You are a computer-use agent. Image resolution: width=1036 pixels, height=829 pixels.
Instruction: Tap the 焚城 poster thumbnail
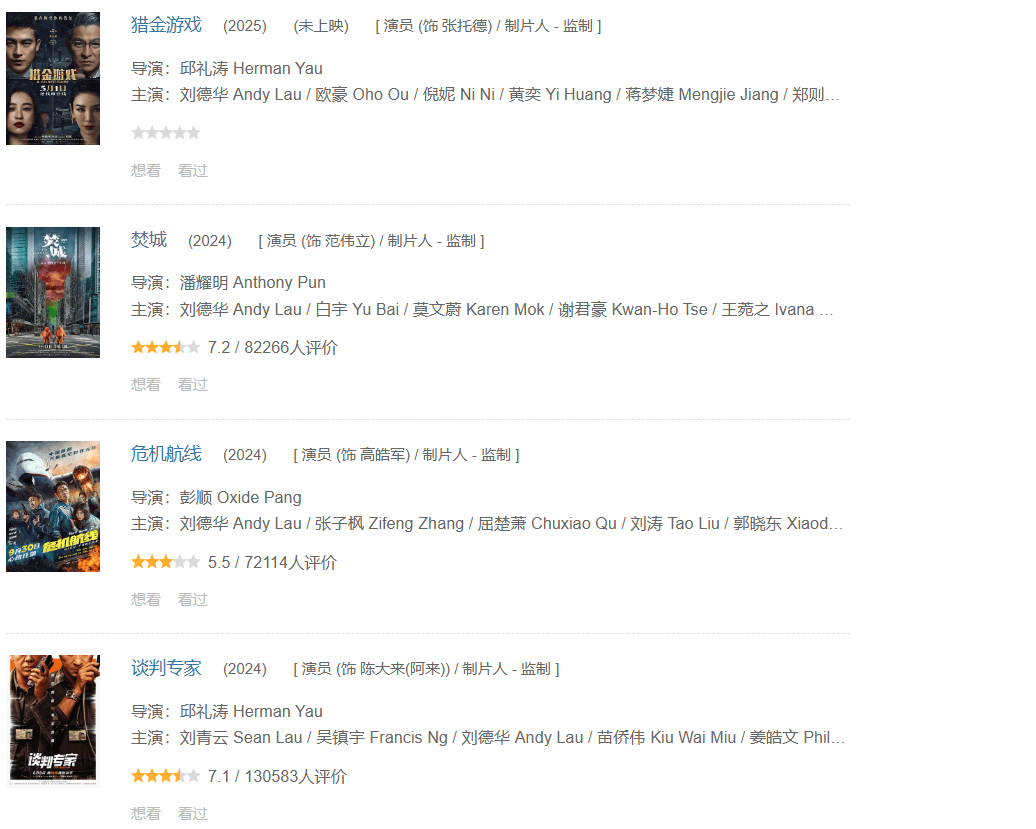[x=53, y=292]
